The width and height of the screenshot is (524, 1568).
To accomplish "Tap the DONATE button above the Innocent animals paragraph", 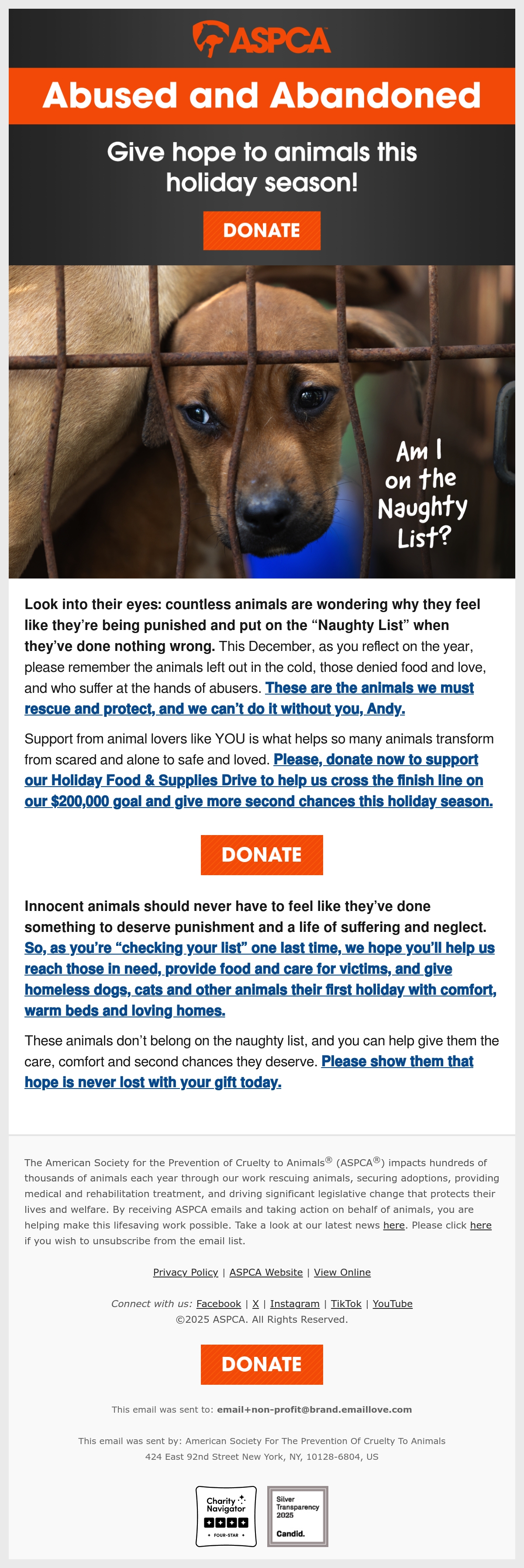I will [x=262, y=855].
